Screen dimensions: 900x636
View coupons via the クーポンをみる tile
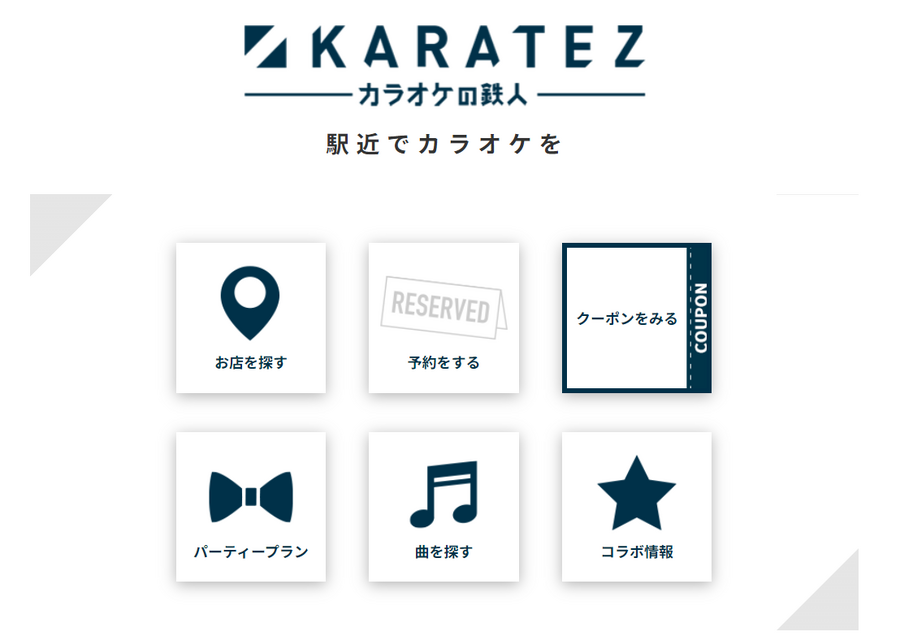point(636,318)
